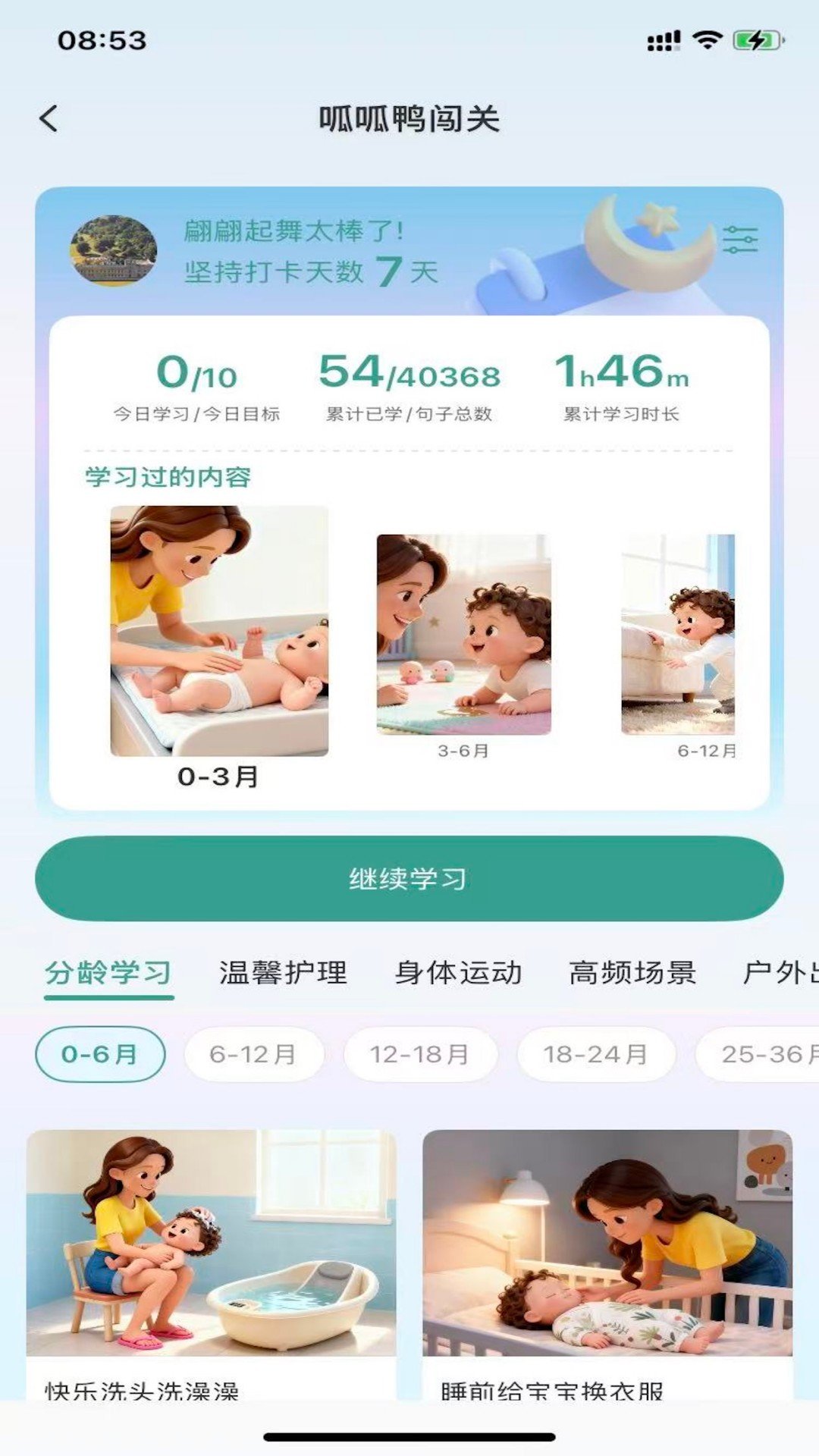Viewport: 819px width, 1456px height.
Task: Switch to the 身体运动 tab
Action: point(458,973)
